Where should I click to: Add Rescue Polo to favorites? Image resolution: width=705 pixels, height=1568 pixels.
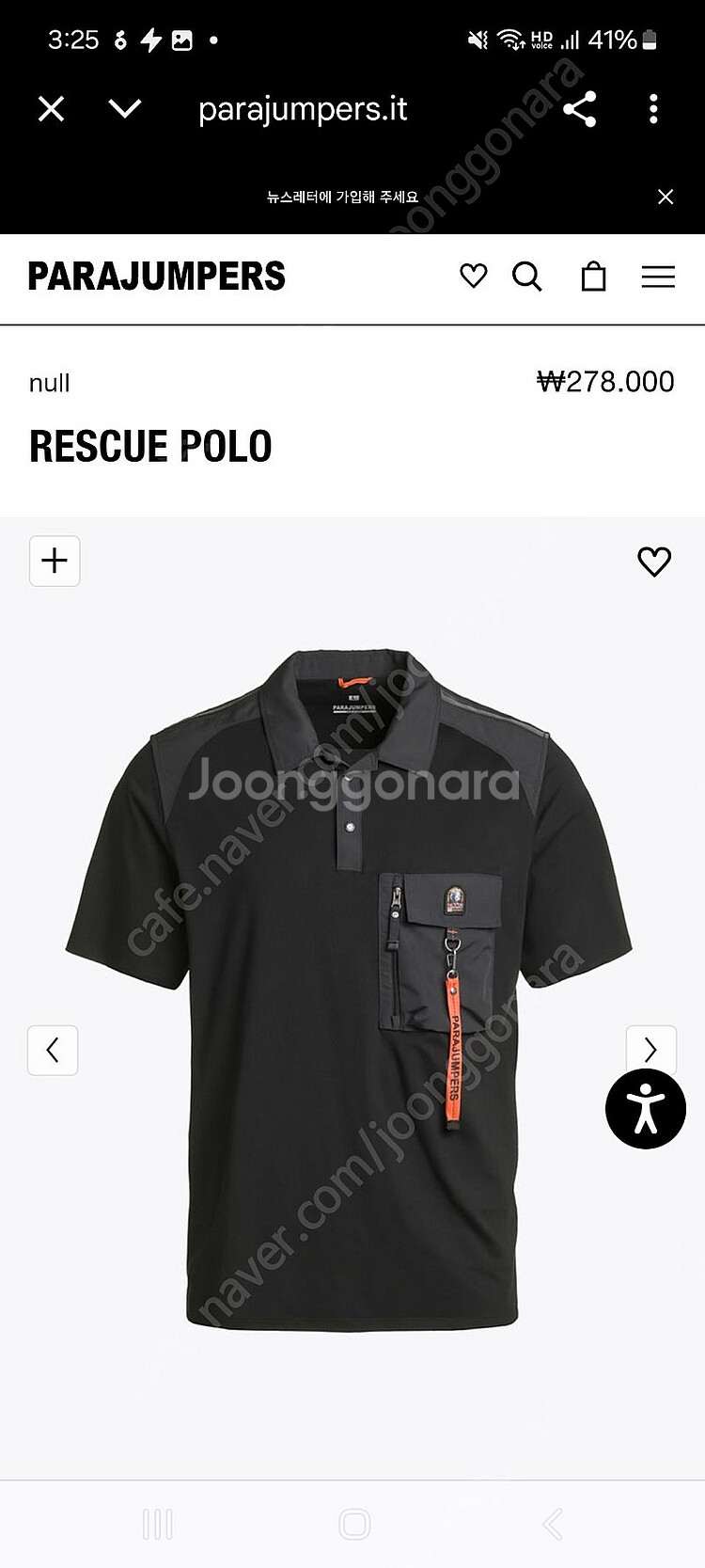pos(654,562)
